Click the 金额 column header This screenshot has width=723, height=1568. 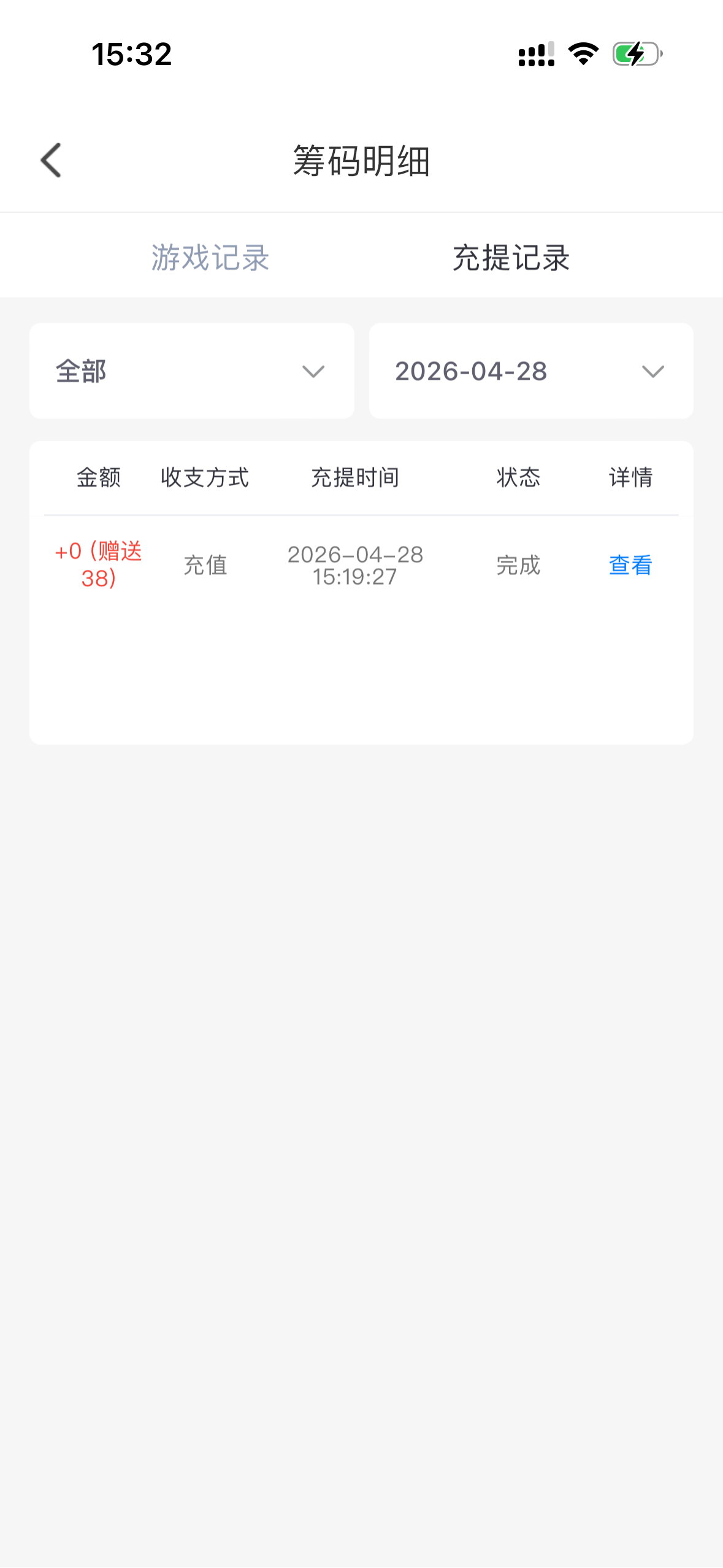pyautogui.click(x=98, y=478)
